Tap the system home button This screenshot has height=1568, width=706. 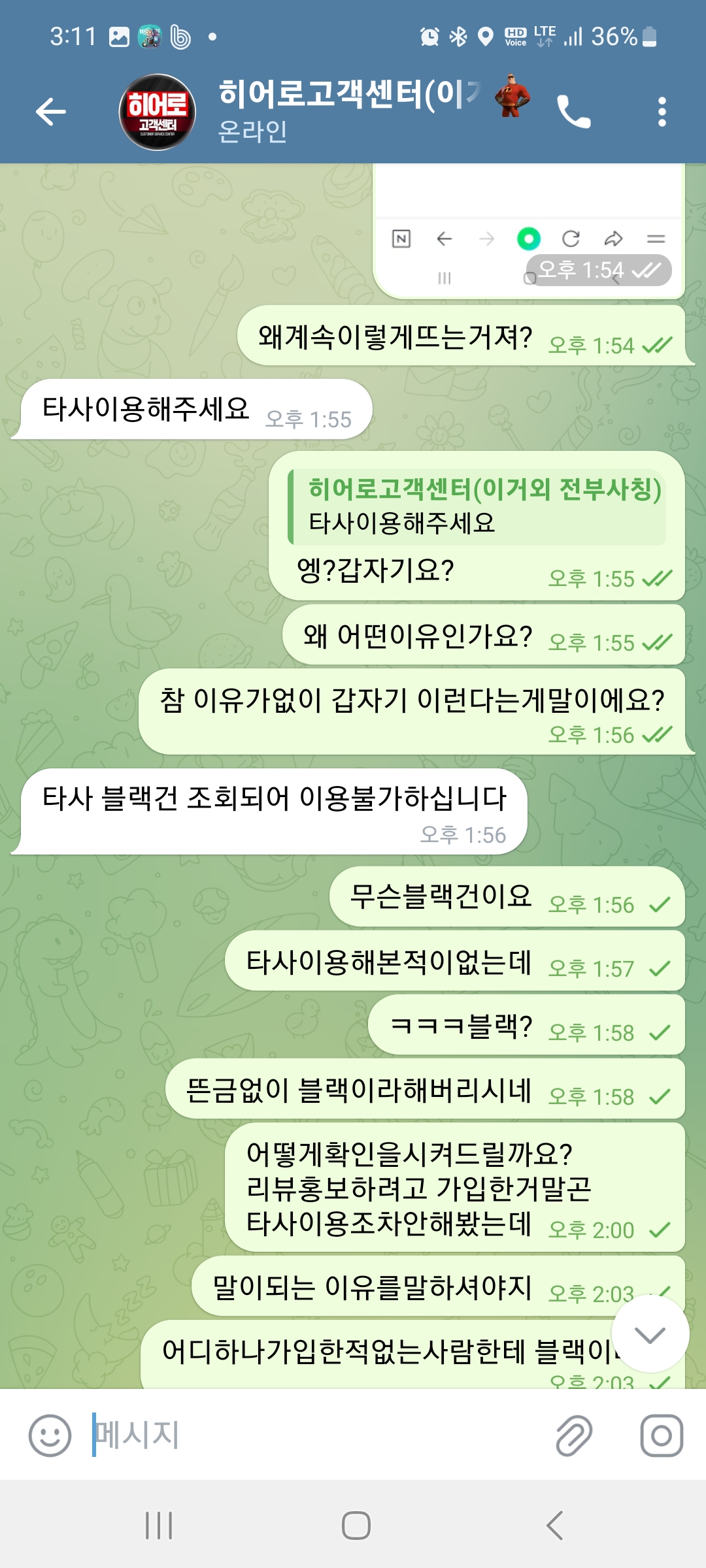(356, 1526)
